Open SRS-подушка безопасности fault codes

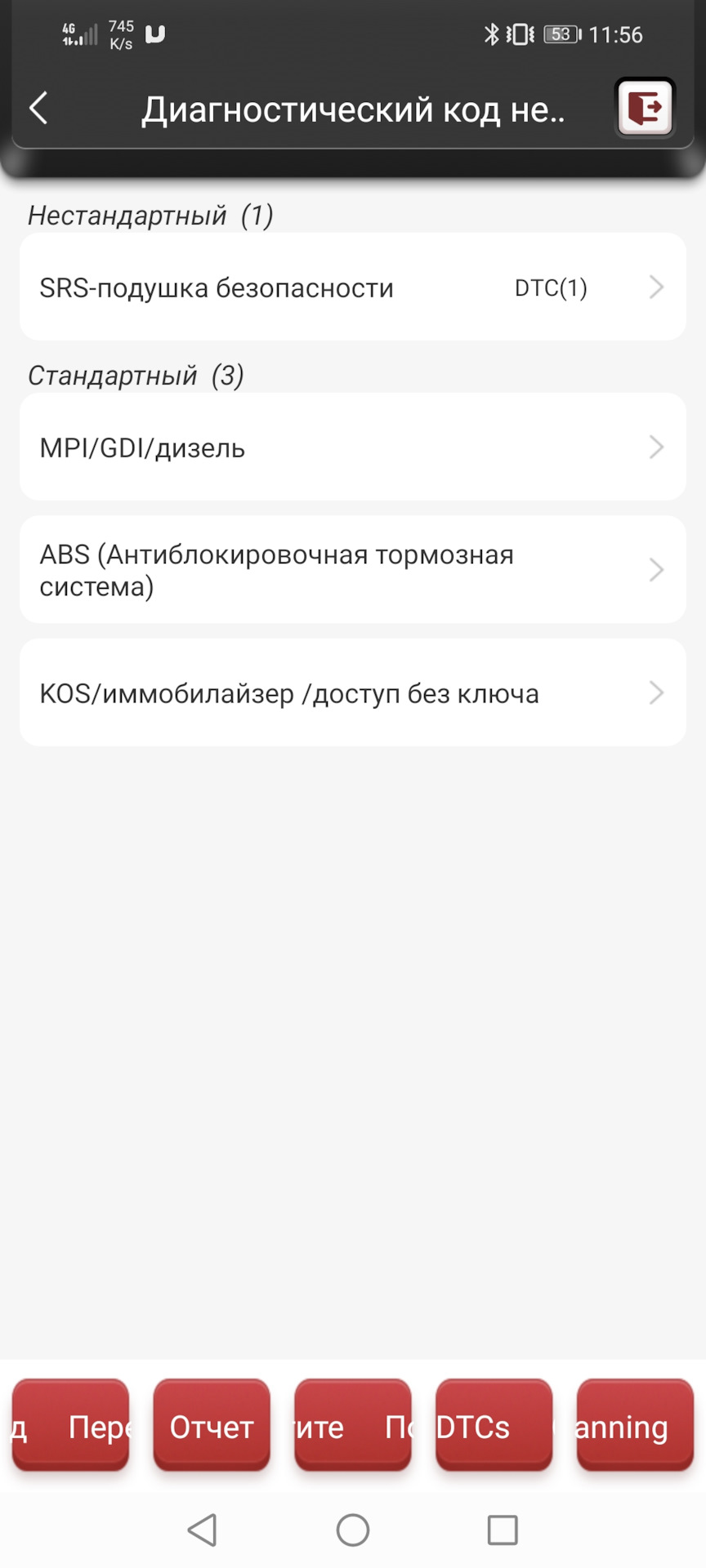pyautogui.click(x=353, y=287)
